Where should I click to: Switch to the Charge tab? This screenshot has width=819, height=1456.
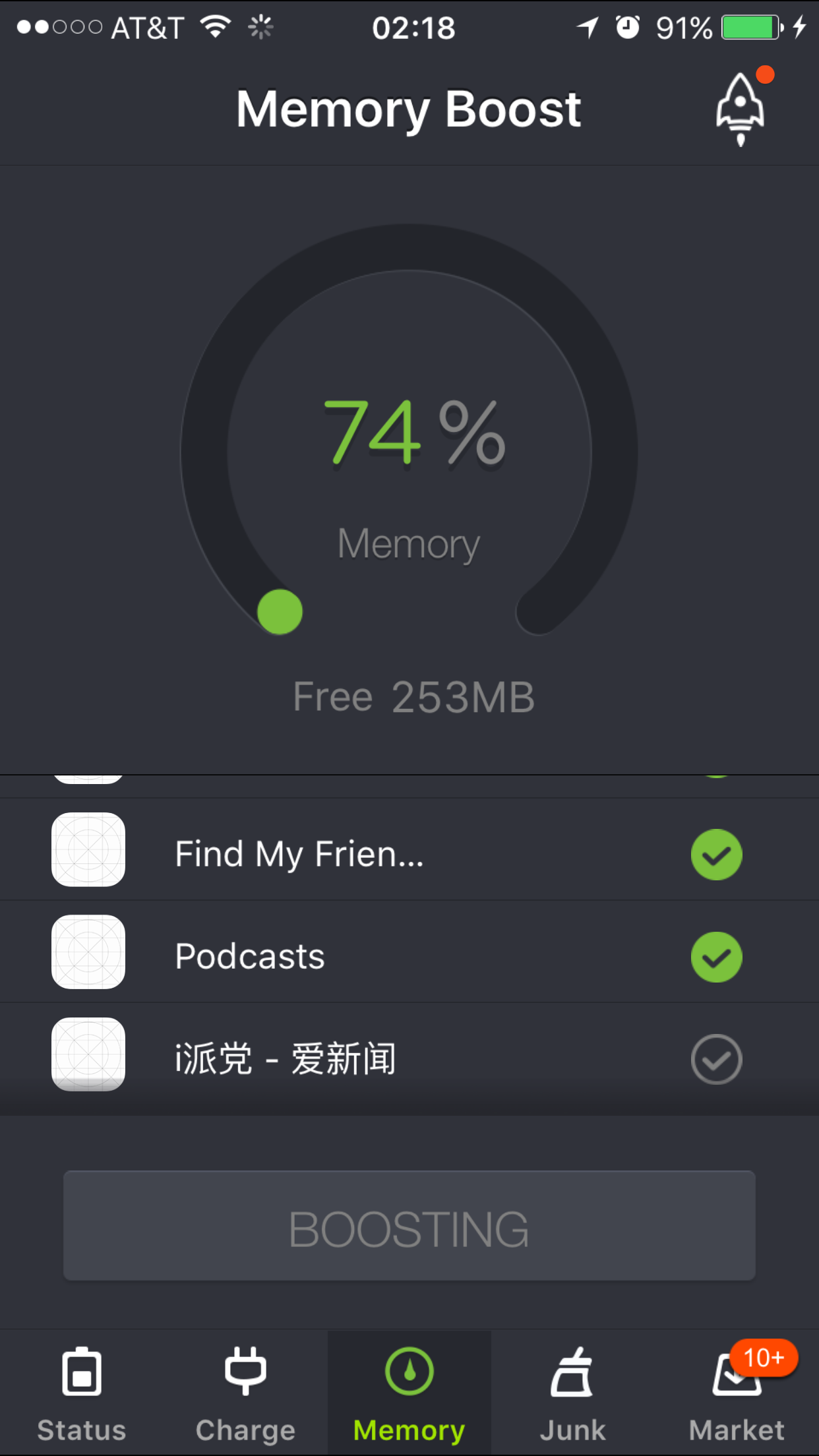point(245,1393)
